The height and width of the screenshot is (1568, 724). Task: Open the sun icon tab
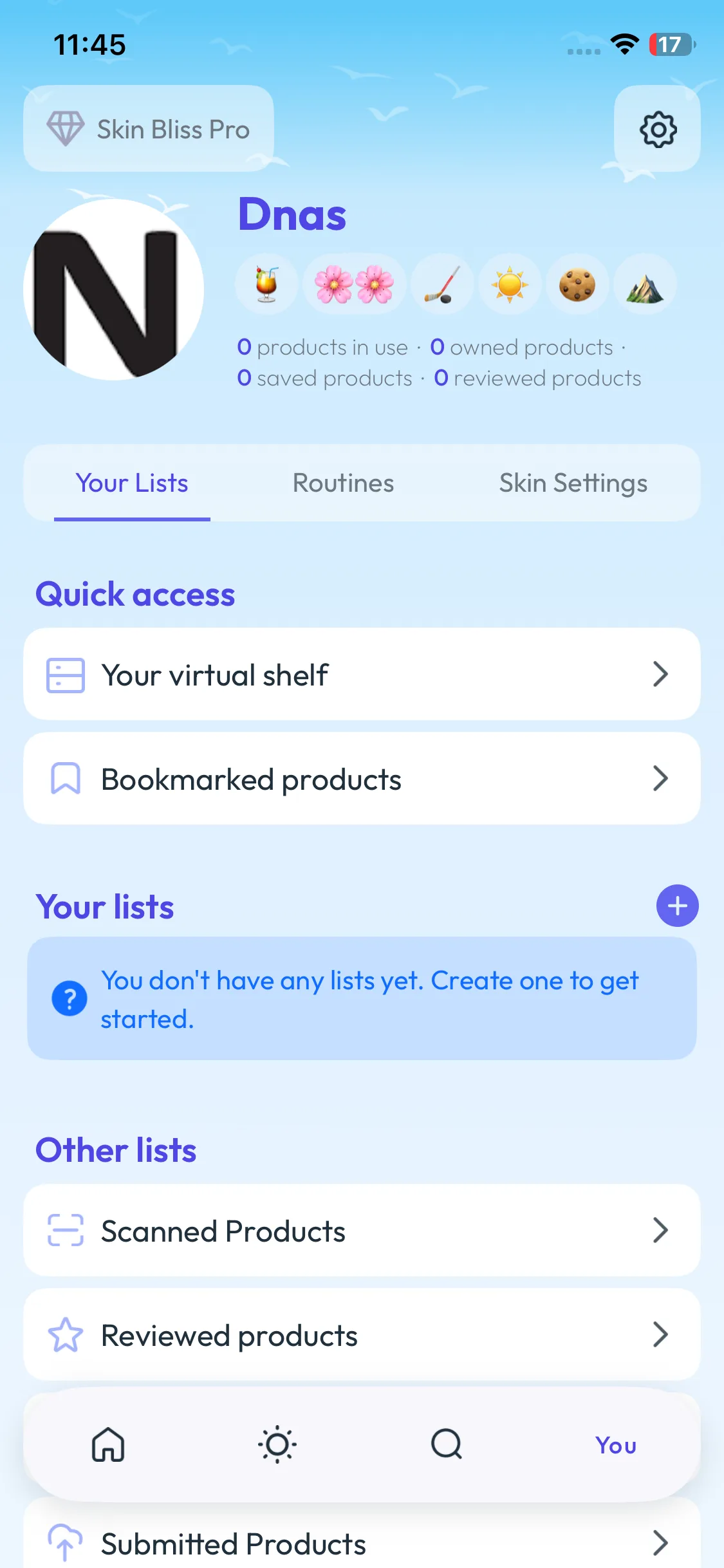pyautogui.click(x=277, y=1445)
